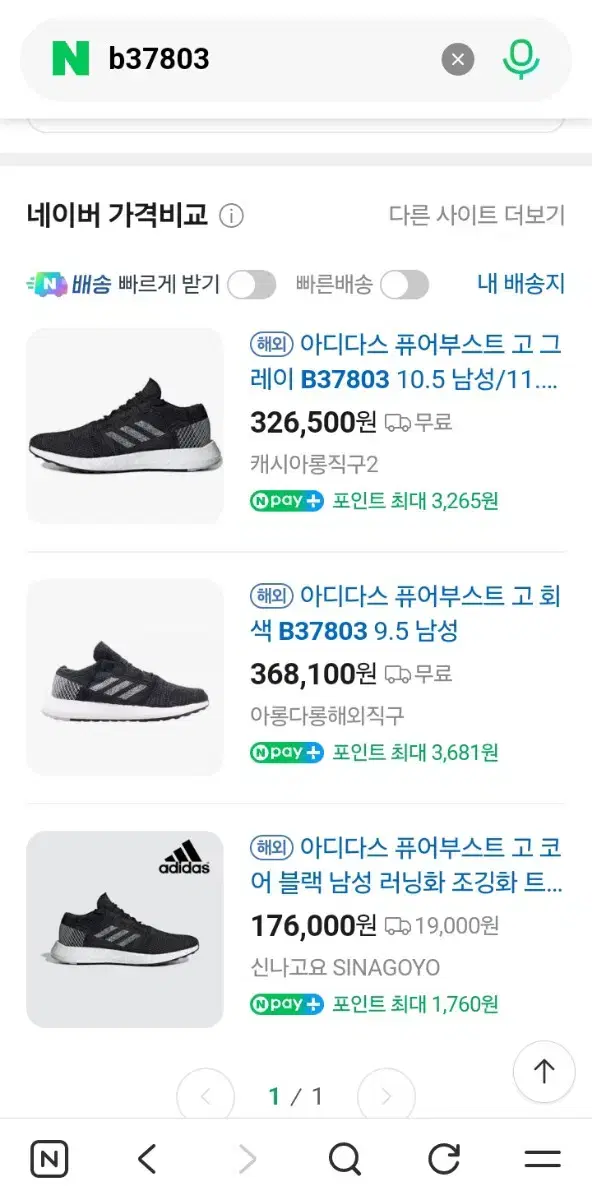The height and width of the screenshot is (1200, 592).
Task: Go back using the browser back arrow
Action: (x=147, y=1159)
